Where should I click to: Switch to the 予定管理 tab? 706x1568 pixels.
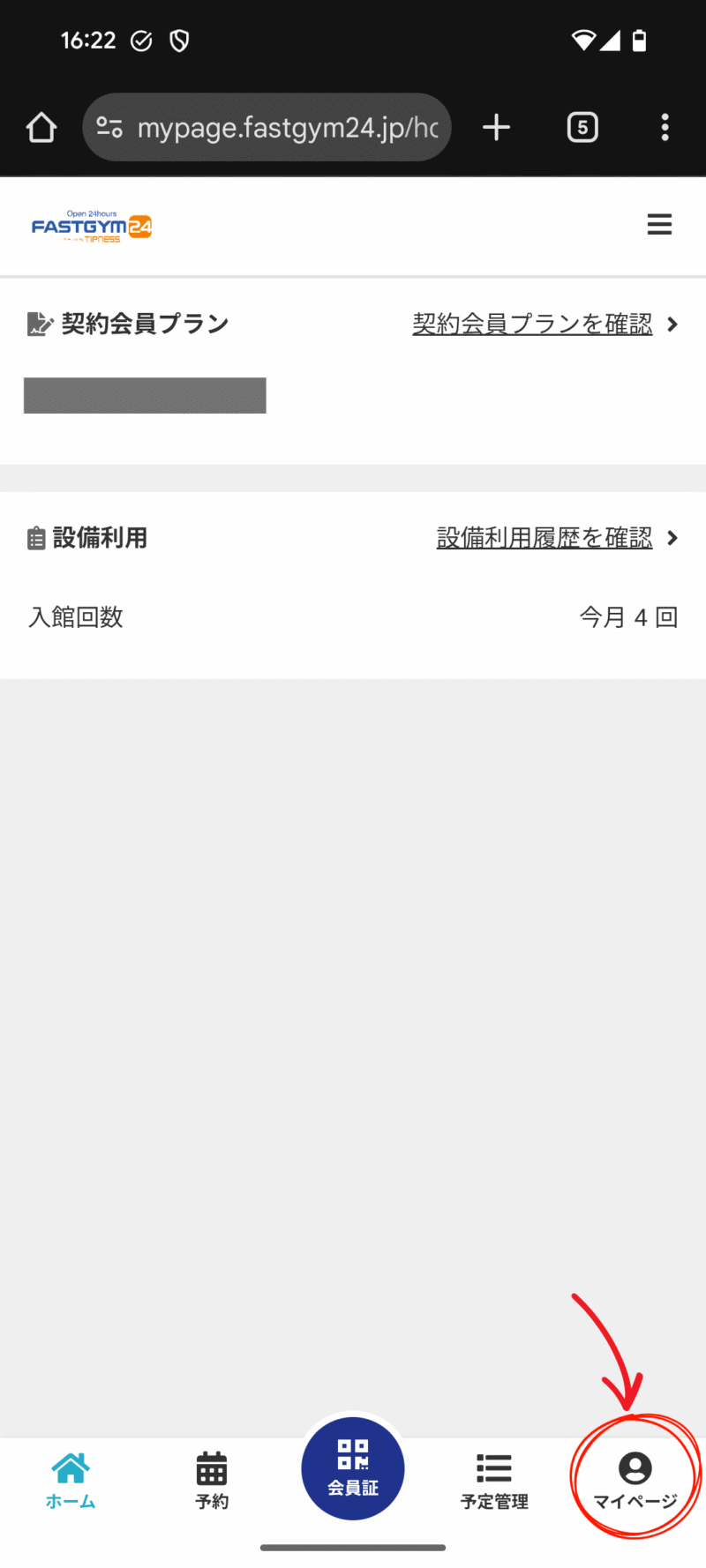coord(494,1481)
